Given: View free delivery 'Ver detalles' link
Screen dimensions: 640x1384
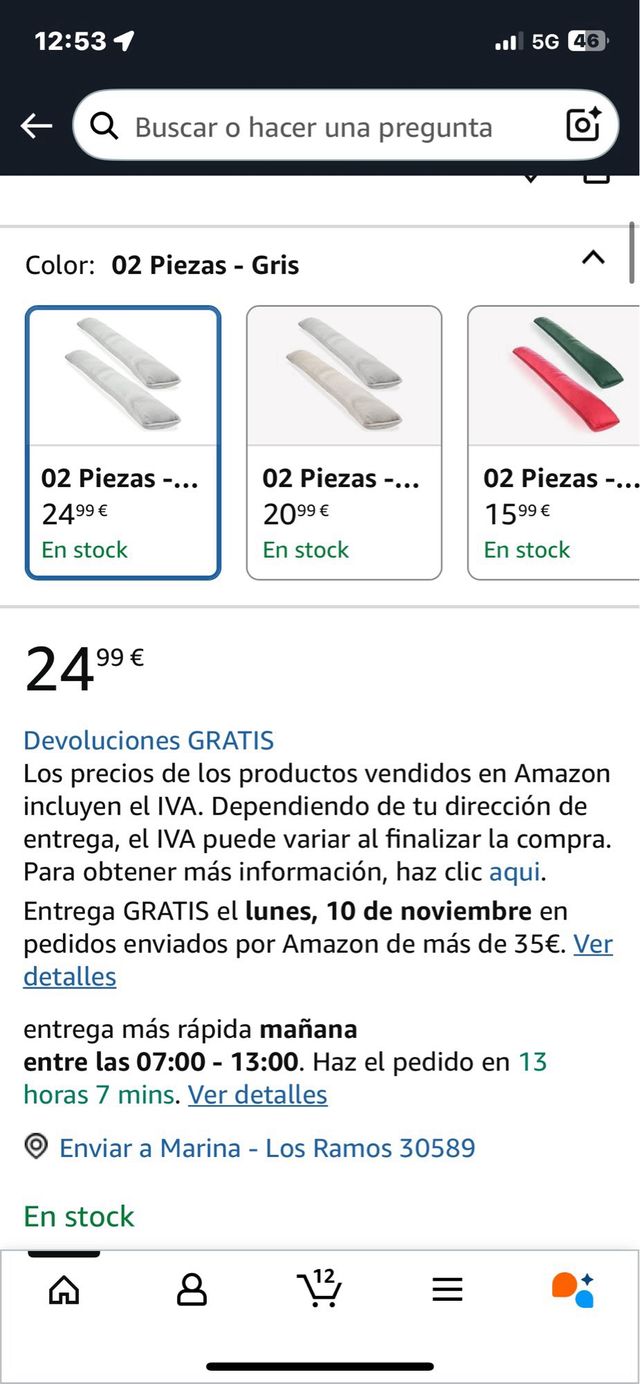Looking at the screenshot, I should coord(70,976).
